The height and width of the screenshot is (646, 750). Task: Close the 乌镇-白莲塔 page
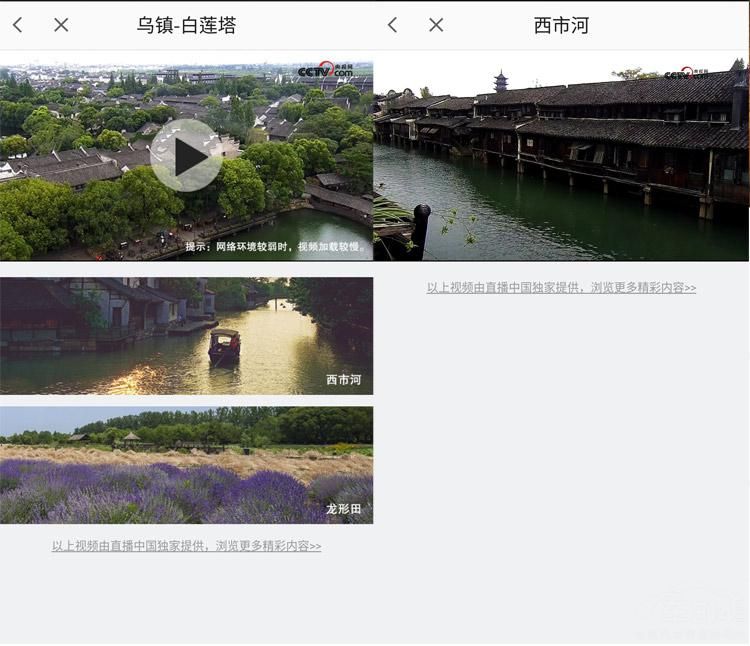61,25
